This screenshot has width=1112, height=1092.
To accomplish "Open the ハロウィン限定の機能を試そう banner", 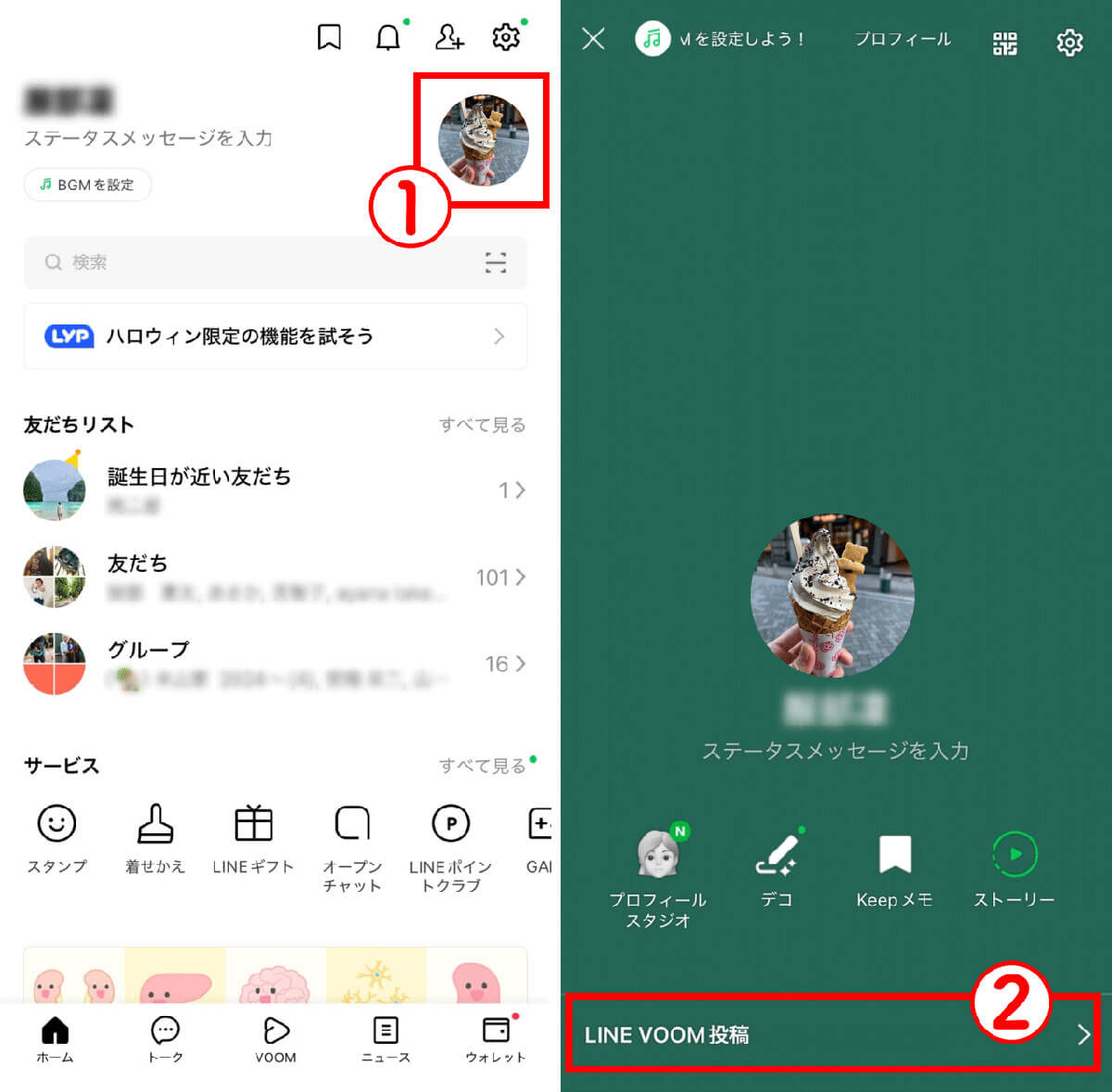I will point(275,336).
